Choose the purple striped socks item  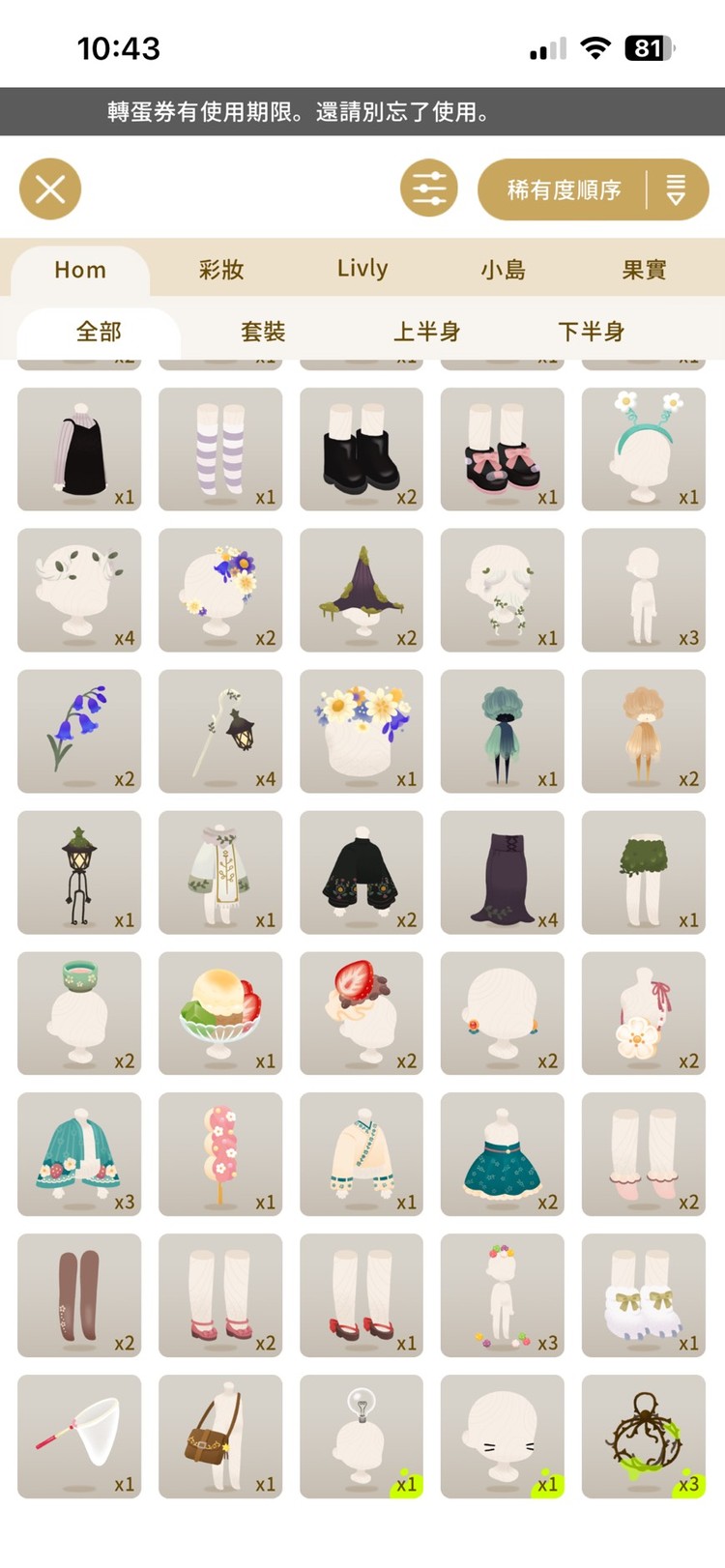click(x=220, y=450)
